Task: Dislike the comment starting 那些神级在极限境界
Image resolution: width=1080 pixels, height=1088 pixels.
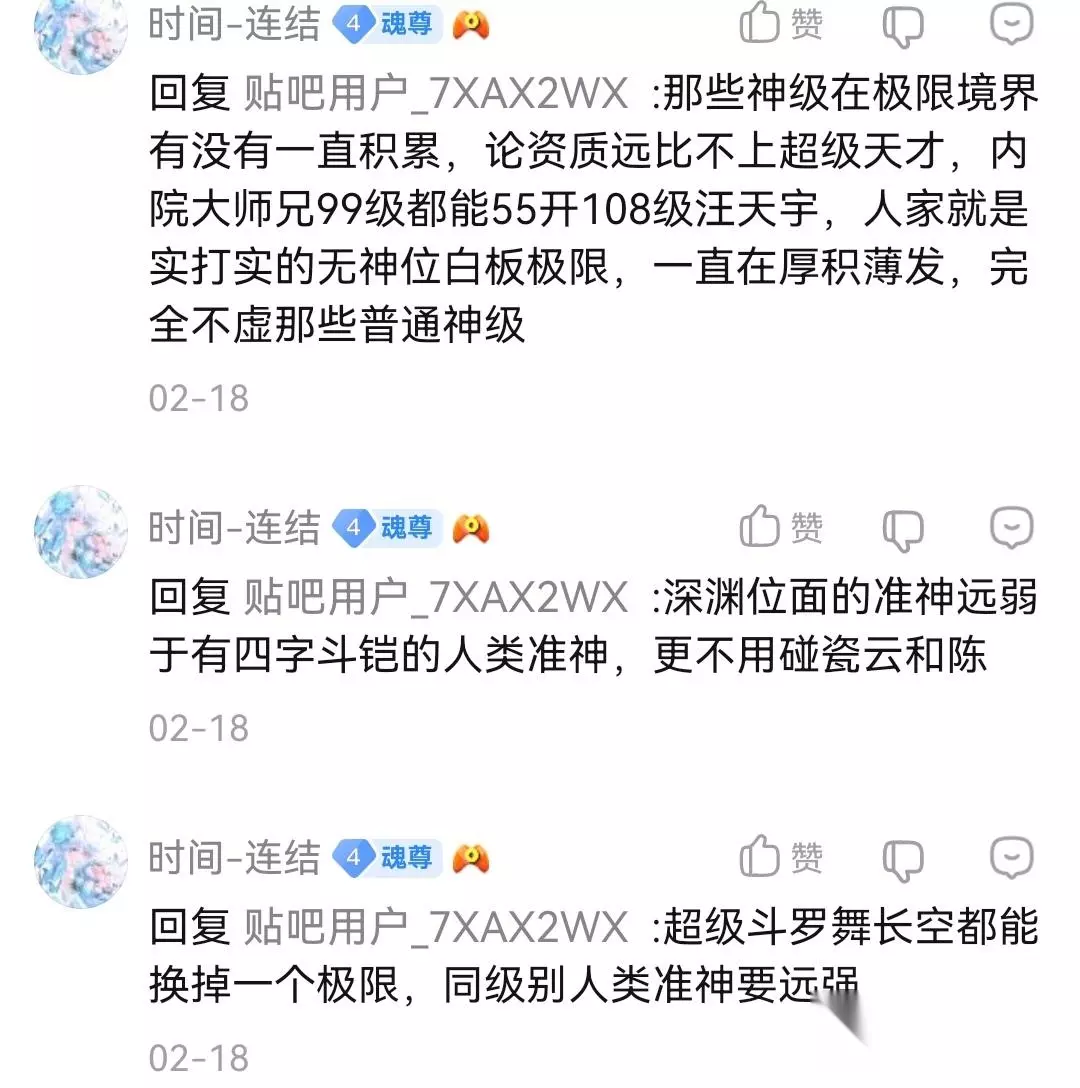Action: tap(903, 26)
